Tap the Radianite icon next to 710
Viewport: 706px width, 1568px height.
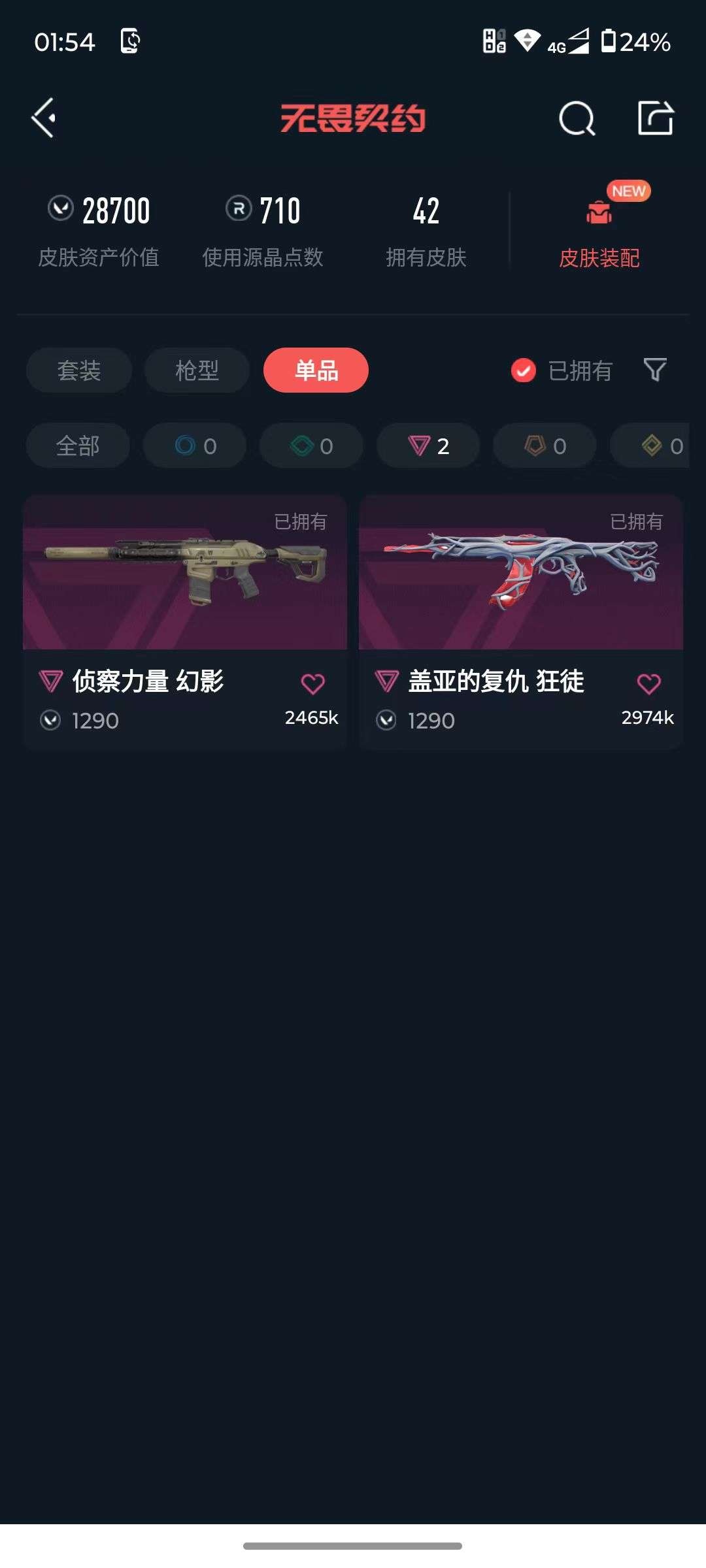click(238, 210)
